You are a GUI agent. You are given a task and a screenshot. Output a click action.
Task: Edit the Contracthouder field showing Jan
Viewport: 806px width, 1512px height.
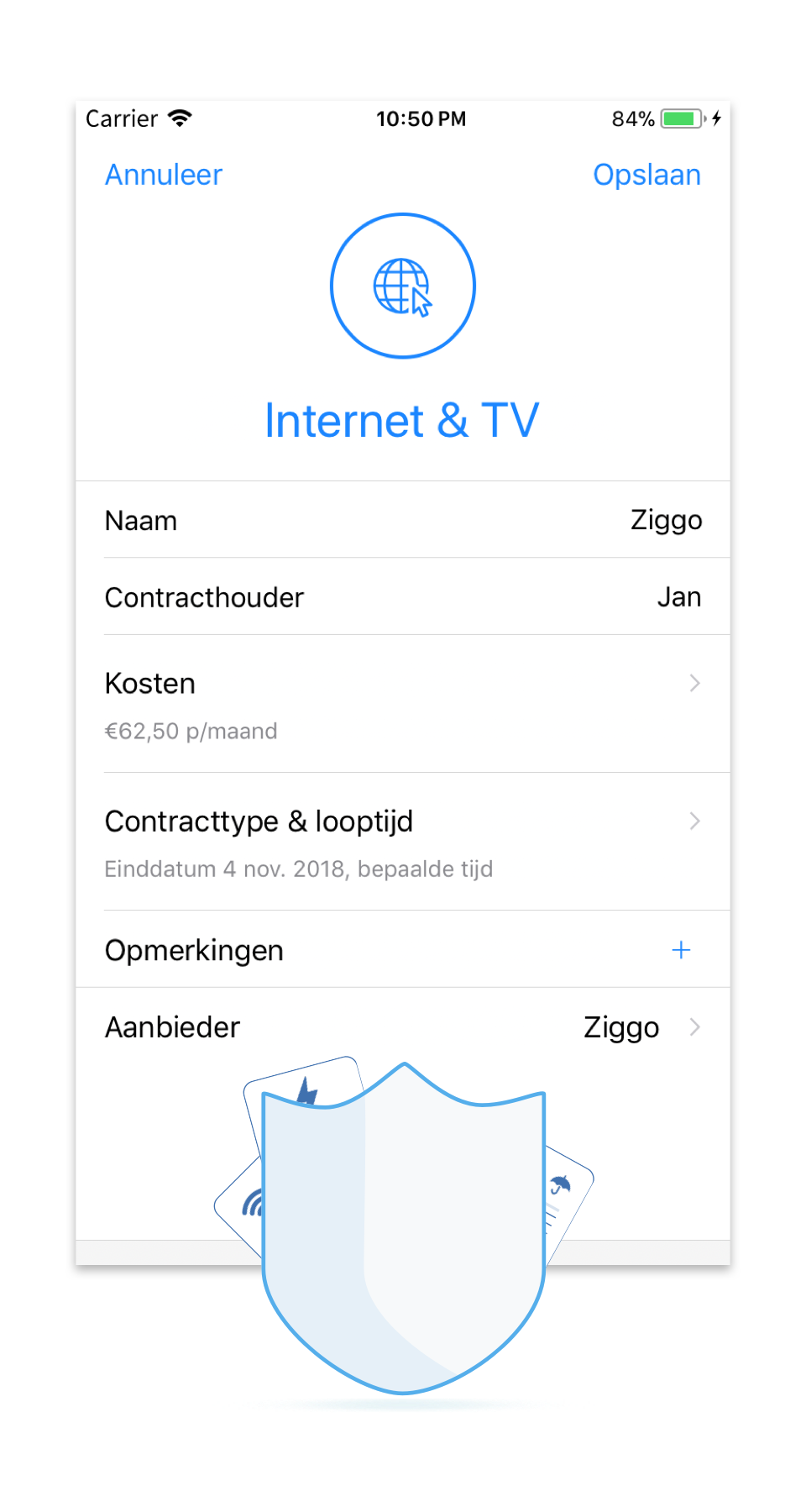tap(403, 597)
